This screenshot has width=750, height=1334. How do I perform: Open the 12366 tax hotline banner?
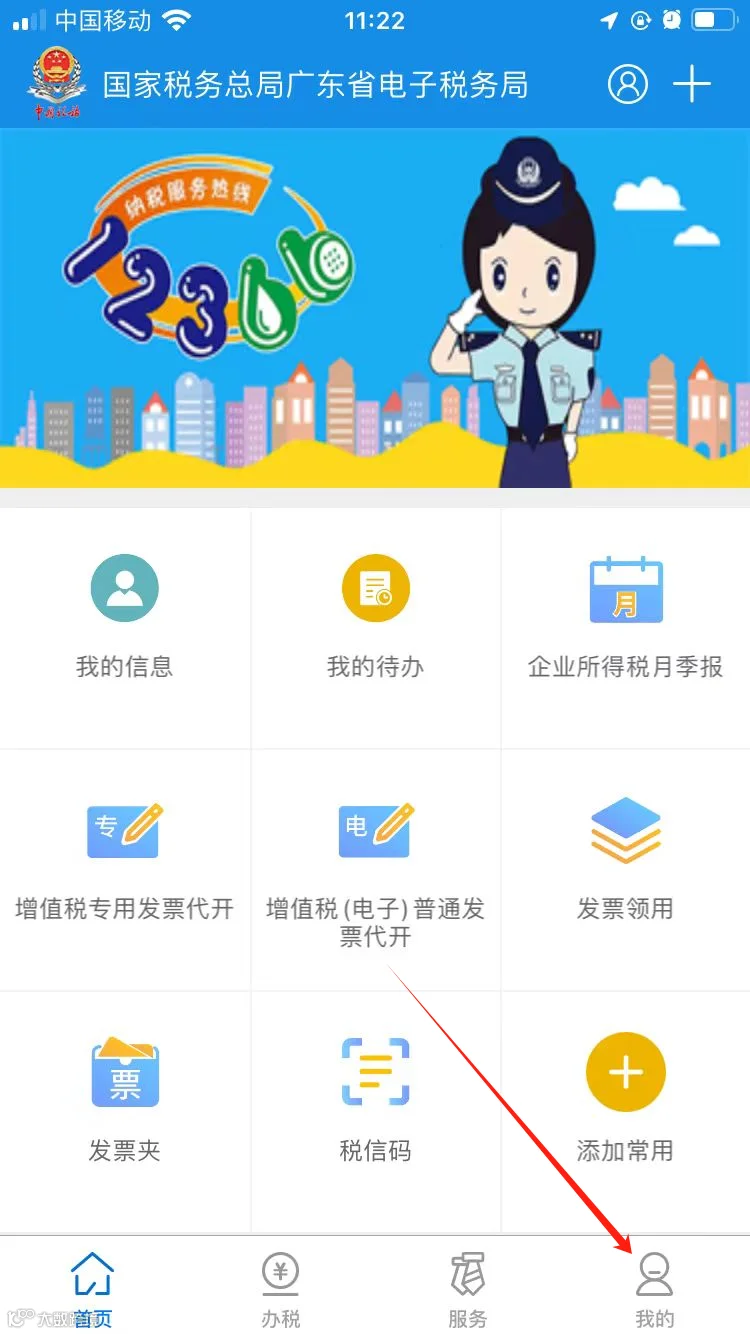pyautogui.click(x=375, y=308)
